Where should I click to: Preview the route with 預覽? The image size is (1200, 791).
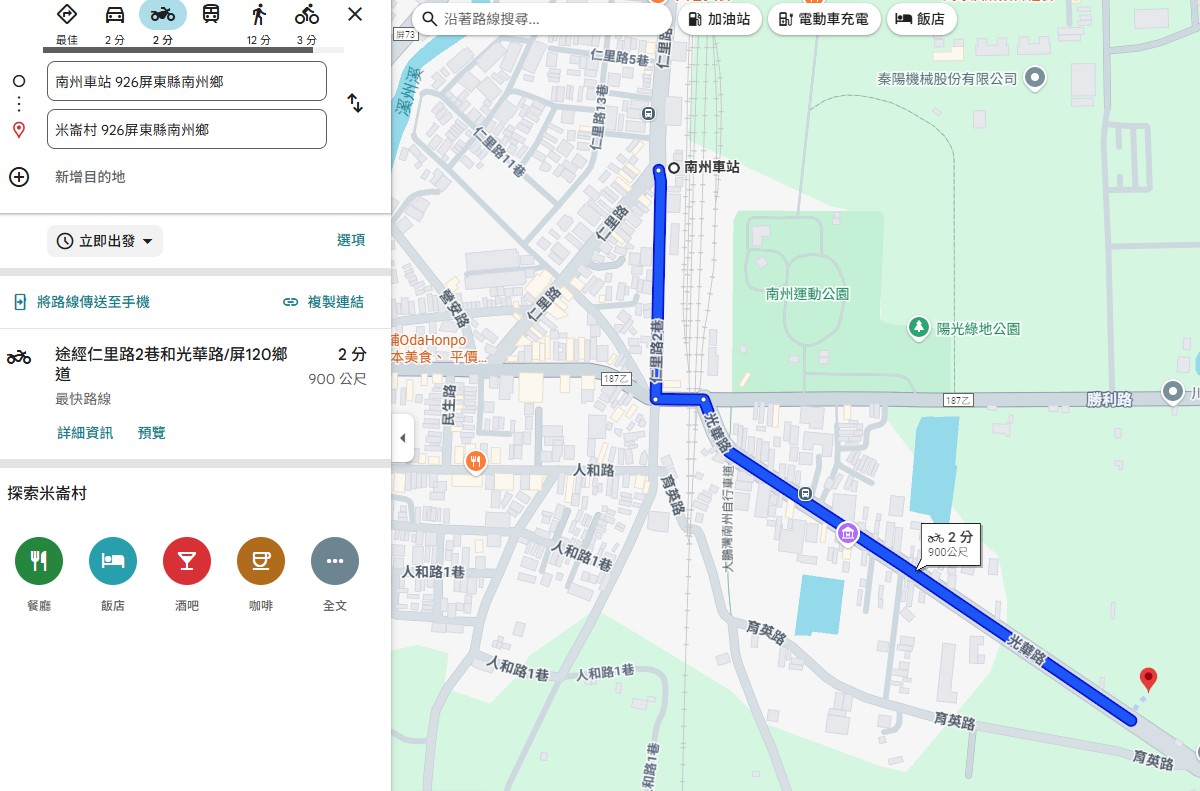point(152,433)
